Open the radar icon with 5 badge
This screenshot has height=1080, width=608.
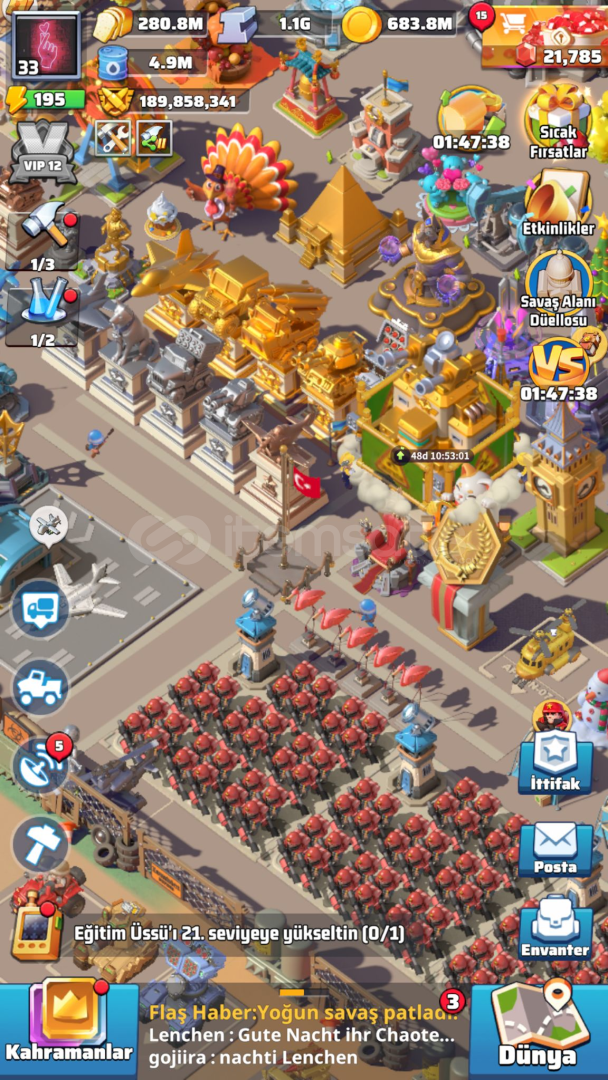click(x=41, y=767)
